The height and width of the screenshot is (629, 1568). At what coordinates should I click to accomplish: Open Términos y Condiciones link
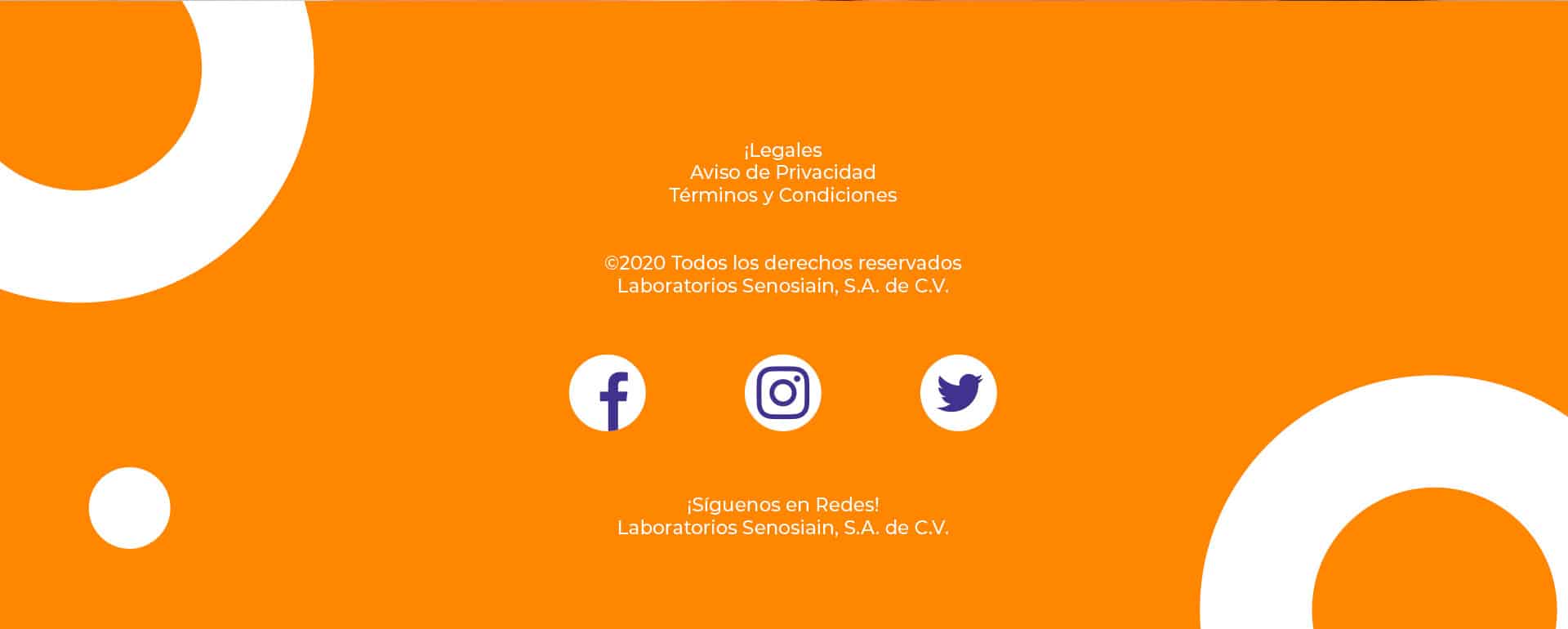pyautogui.click(x=782, y=195)
